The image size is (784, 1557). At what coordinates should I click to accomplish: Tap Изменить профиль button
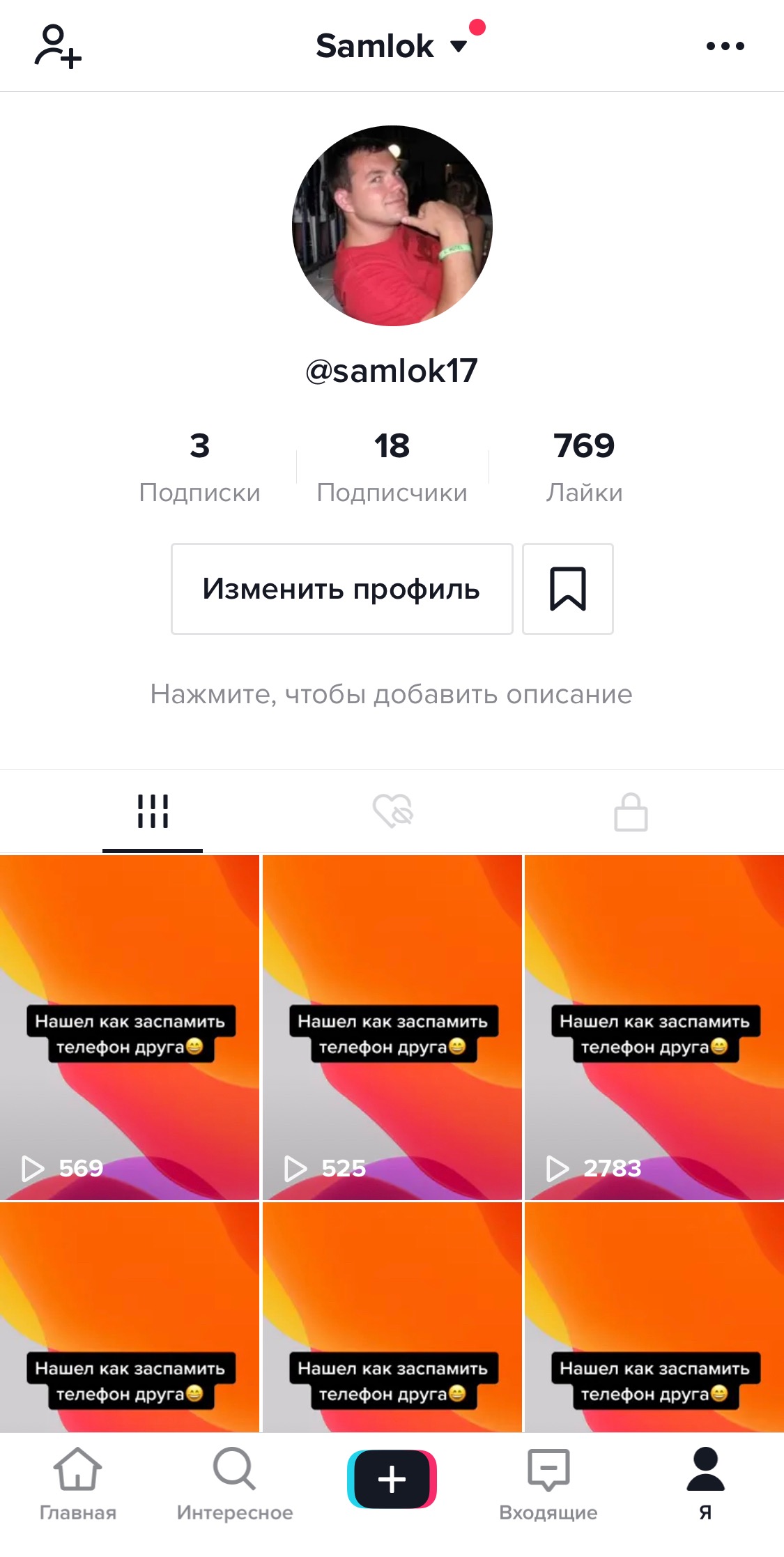341,589
